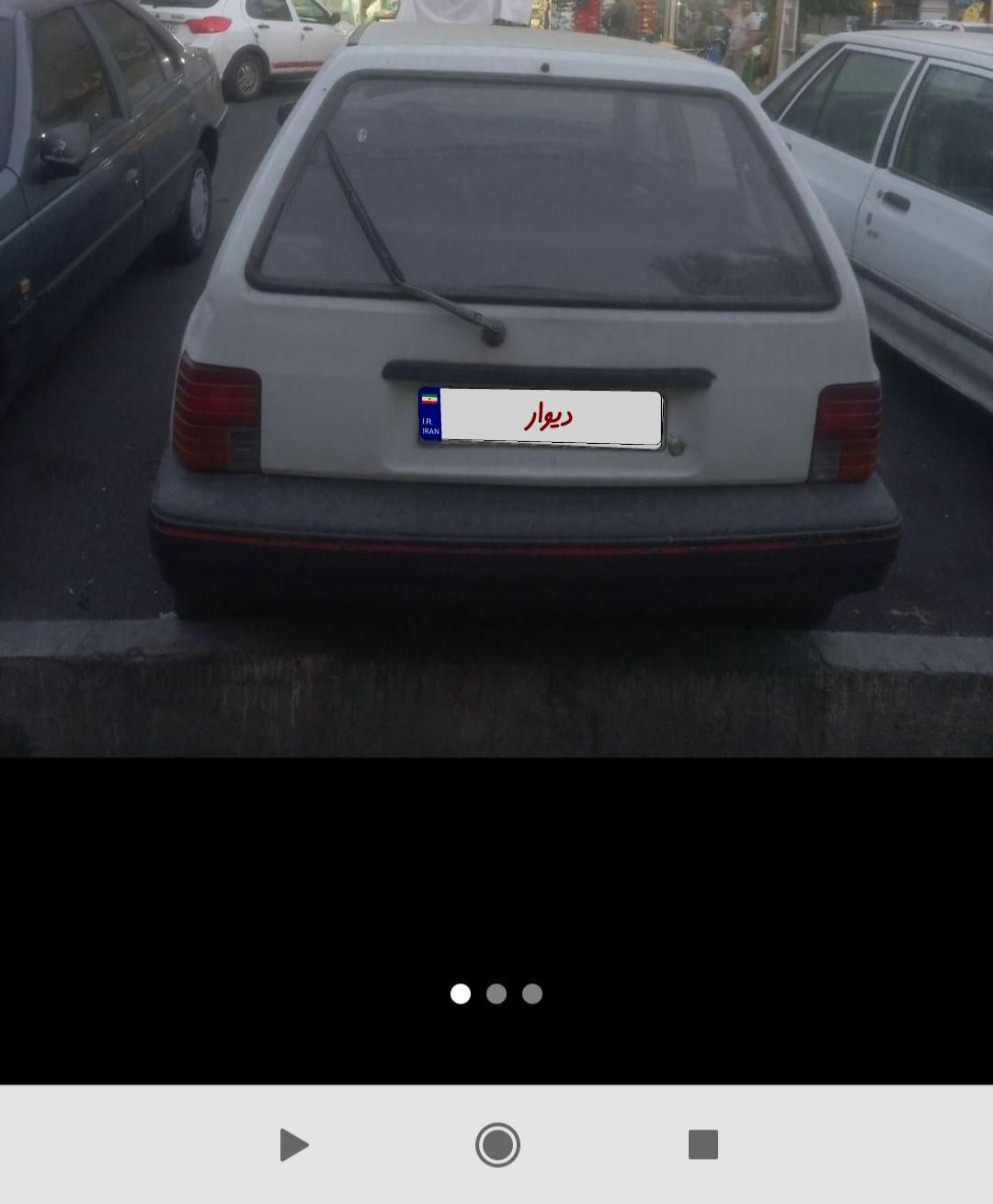
Task: Jump to the third photo indicator dot
Action: tap(532, 994)
